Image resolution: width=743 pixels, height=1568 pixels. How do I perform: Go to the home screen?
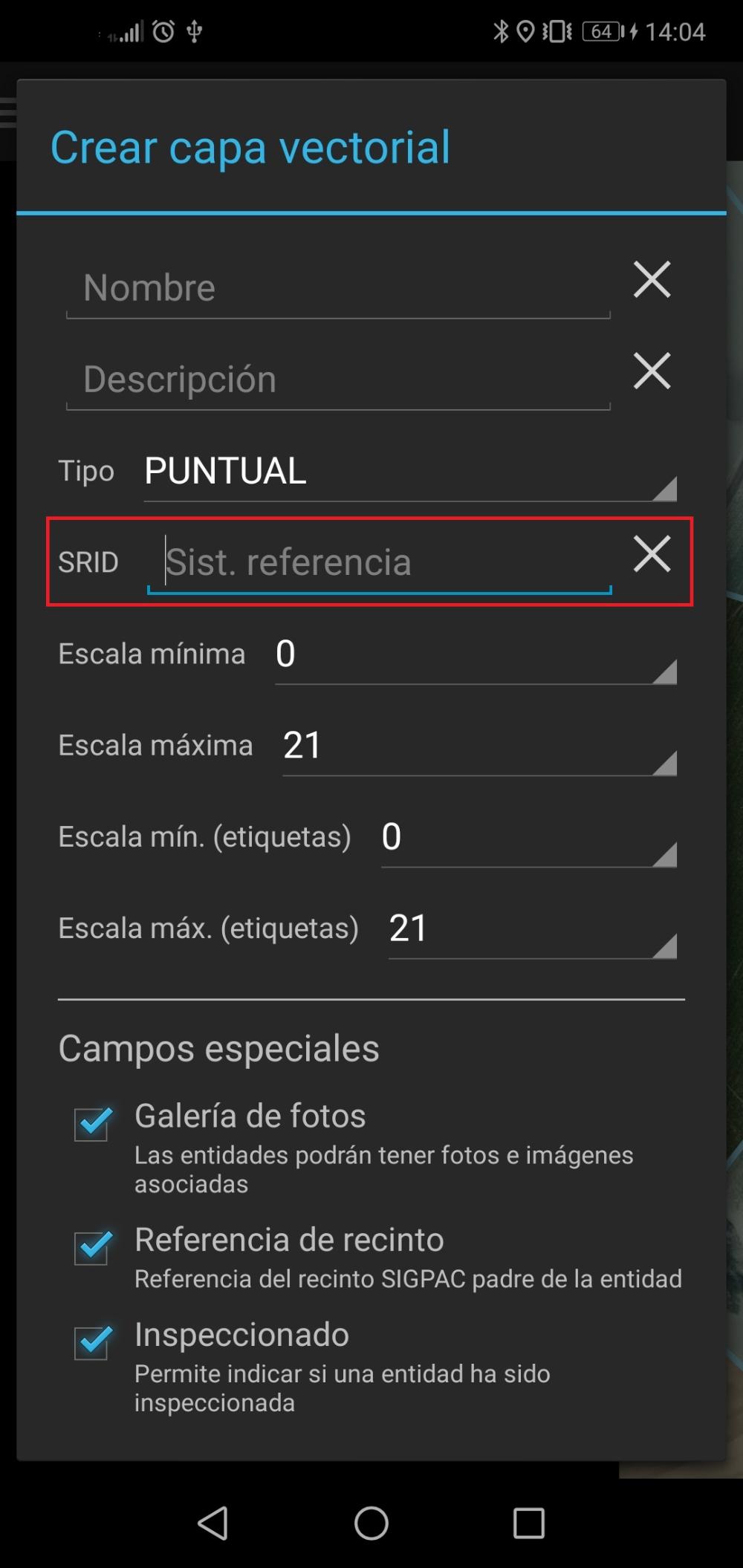[x=371, y=1523]
